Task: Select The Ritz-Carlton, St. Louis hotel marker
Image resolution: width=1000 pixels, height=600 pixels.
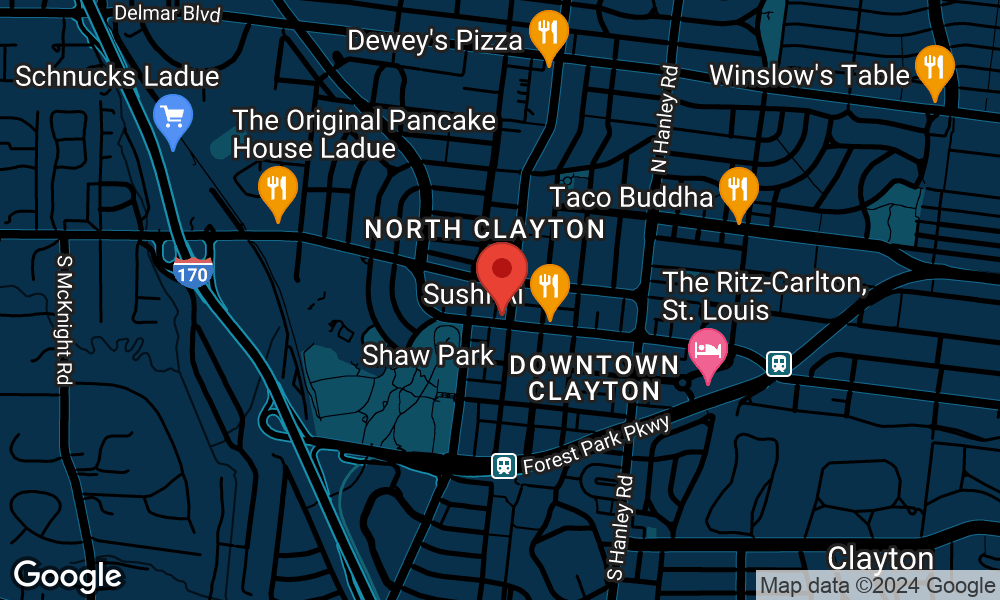Action: 708,352
